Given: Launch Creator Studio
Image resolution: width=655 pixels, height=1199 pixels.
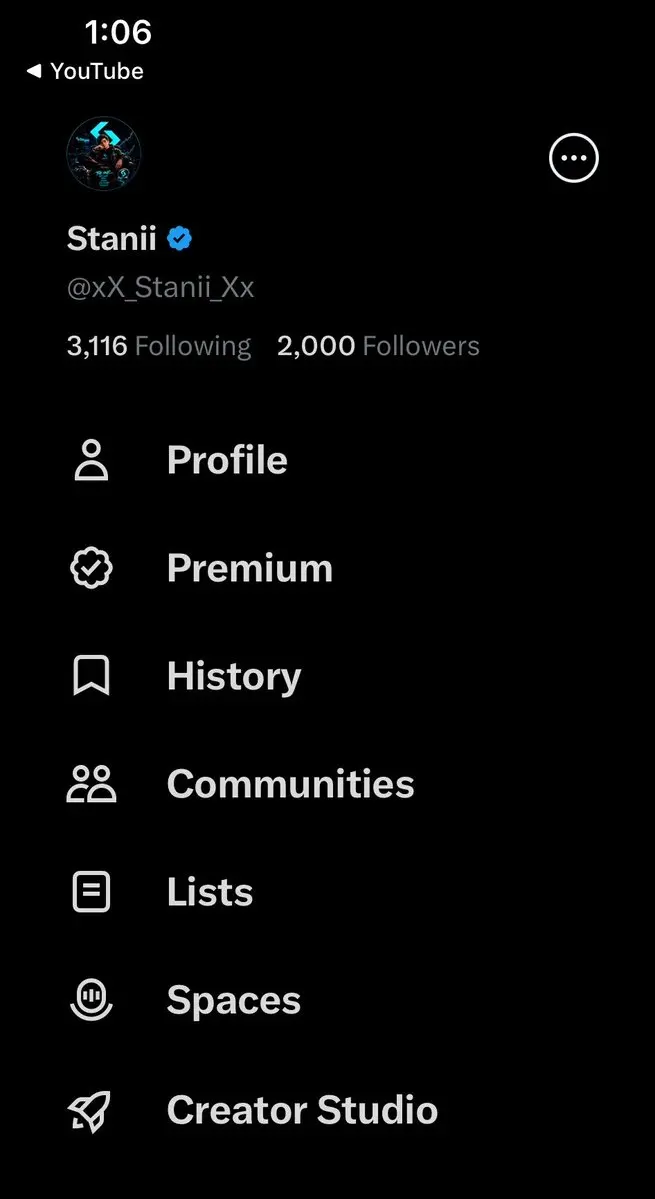Looking at the screenshot, I should tap(252, 1110).
